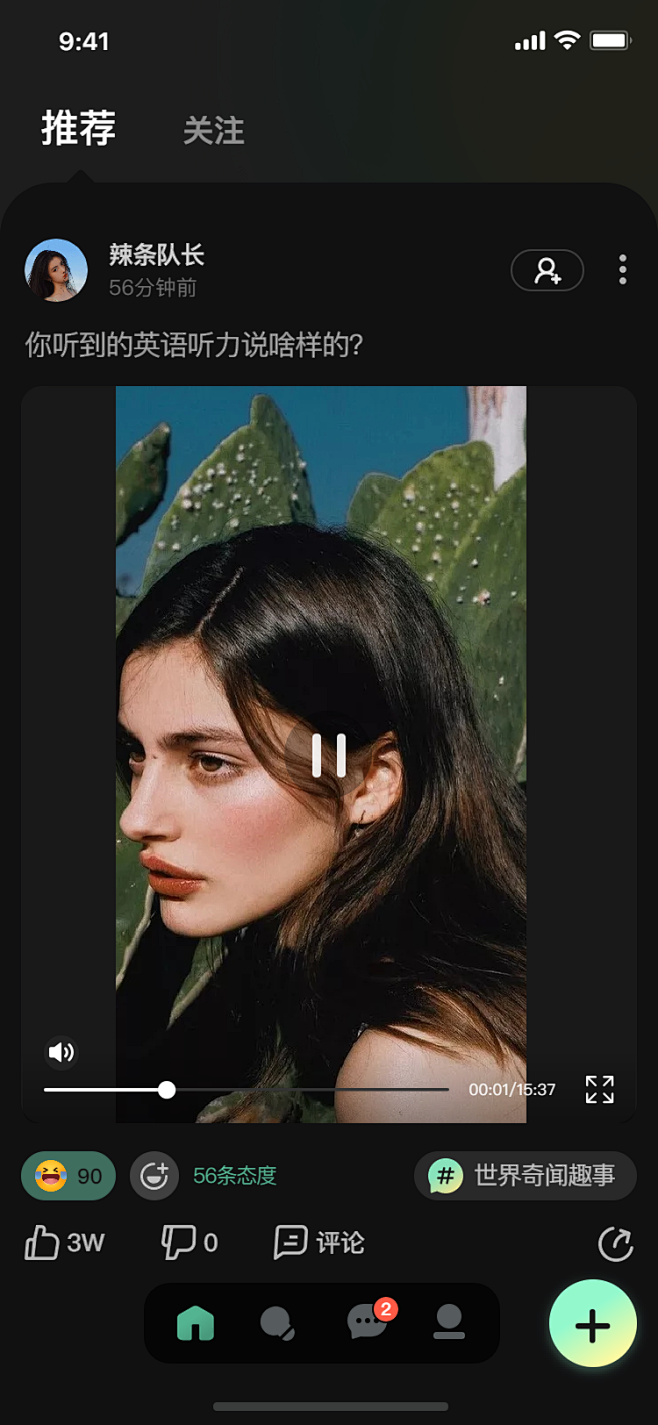Like the post with 3W thumbs up
This screenshot has width=658, height=1425.
coord(63,1243)
